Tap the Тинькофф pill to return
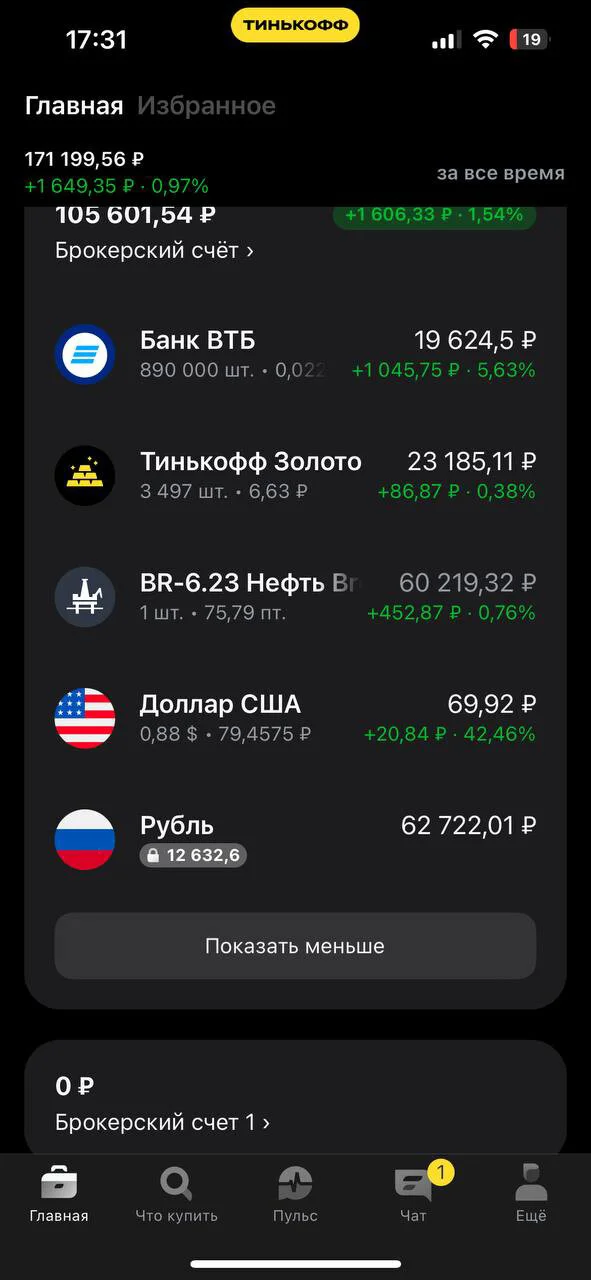Image resolution: width=591 pixels, height=1280 pixels. pos(295,24)
